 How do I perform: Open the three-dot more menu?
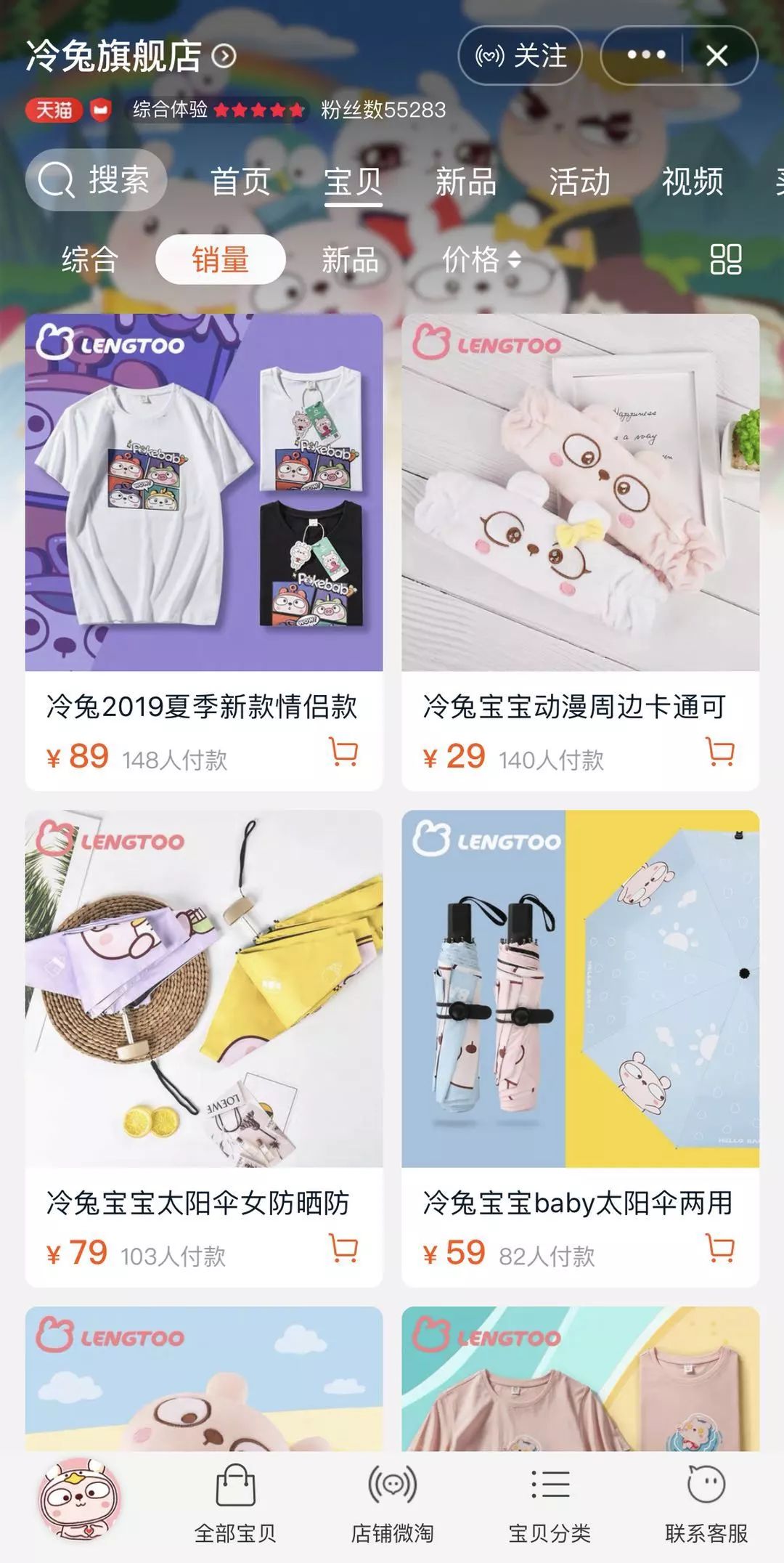point(645,56)
